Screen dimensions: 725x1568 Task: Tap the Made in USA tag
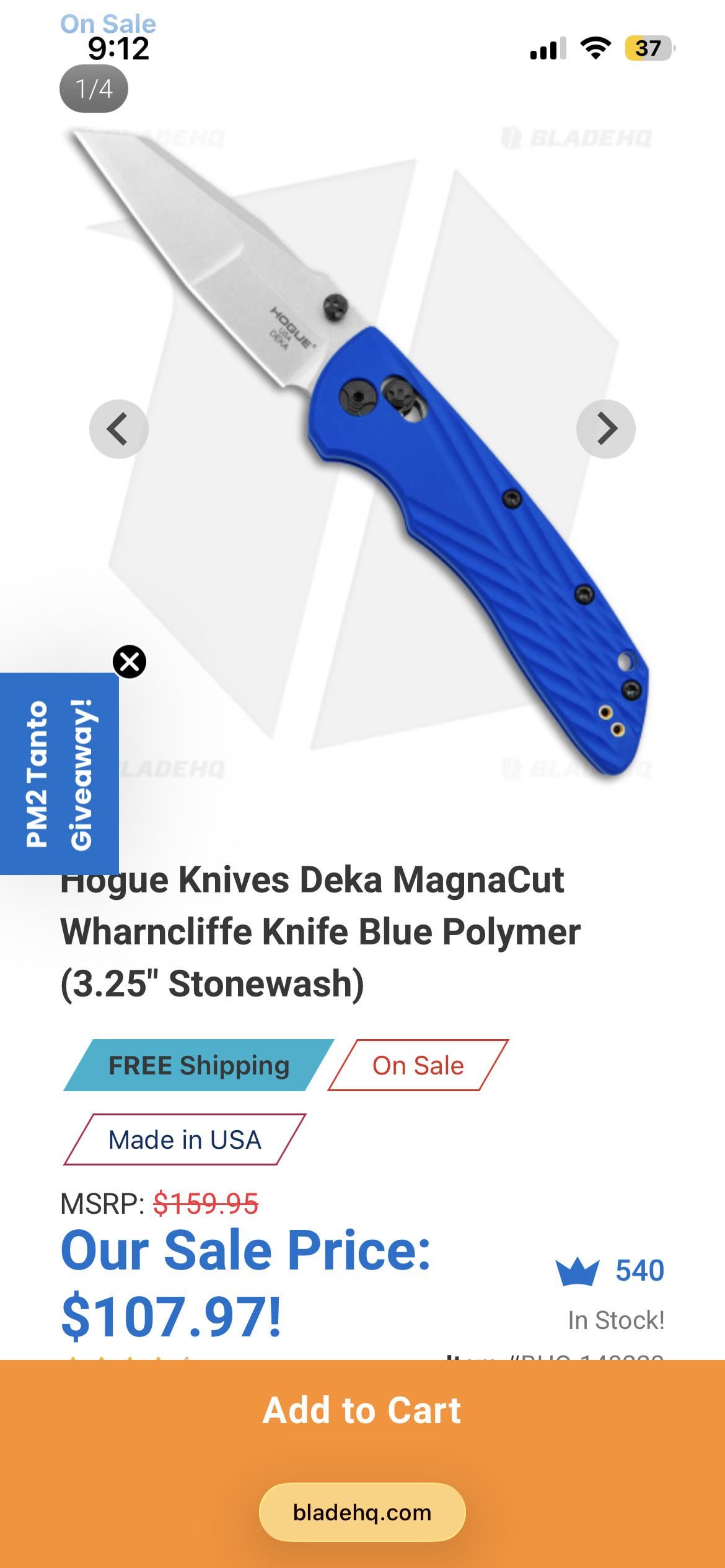pos(185,1140)
